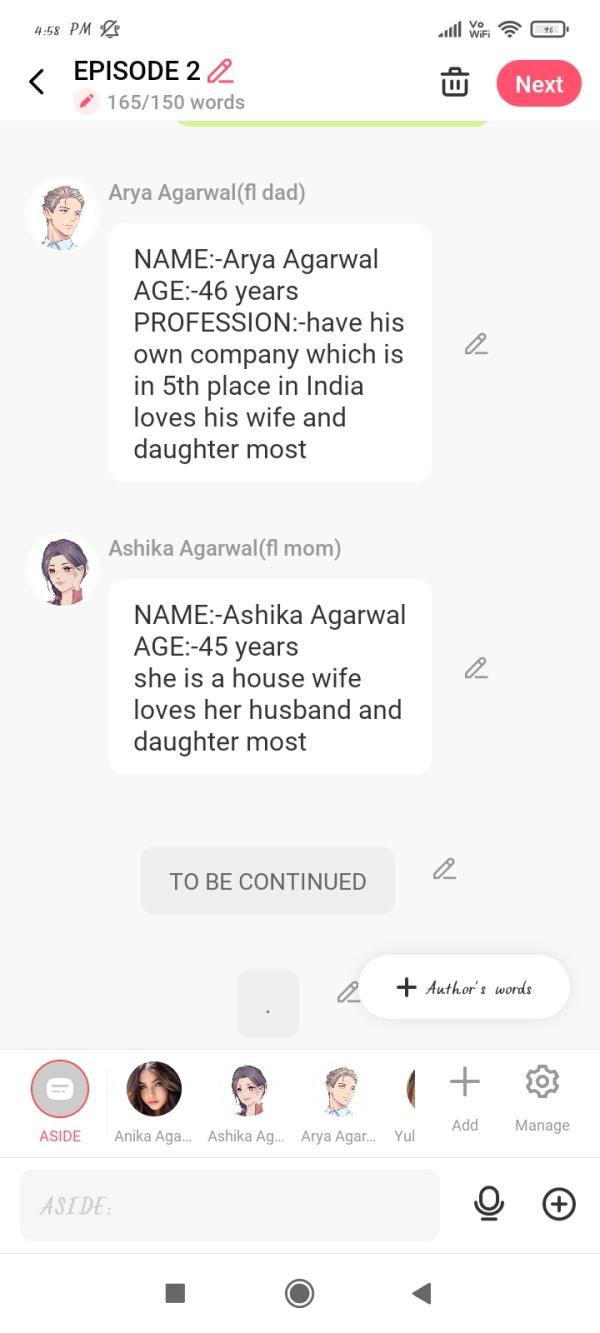
Task: Choose Arya Agarwal as the speaker
Action: pos(339,1090)
